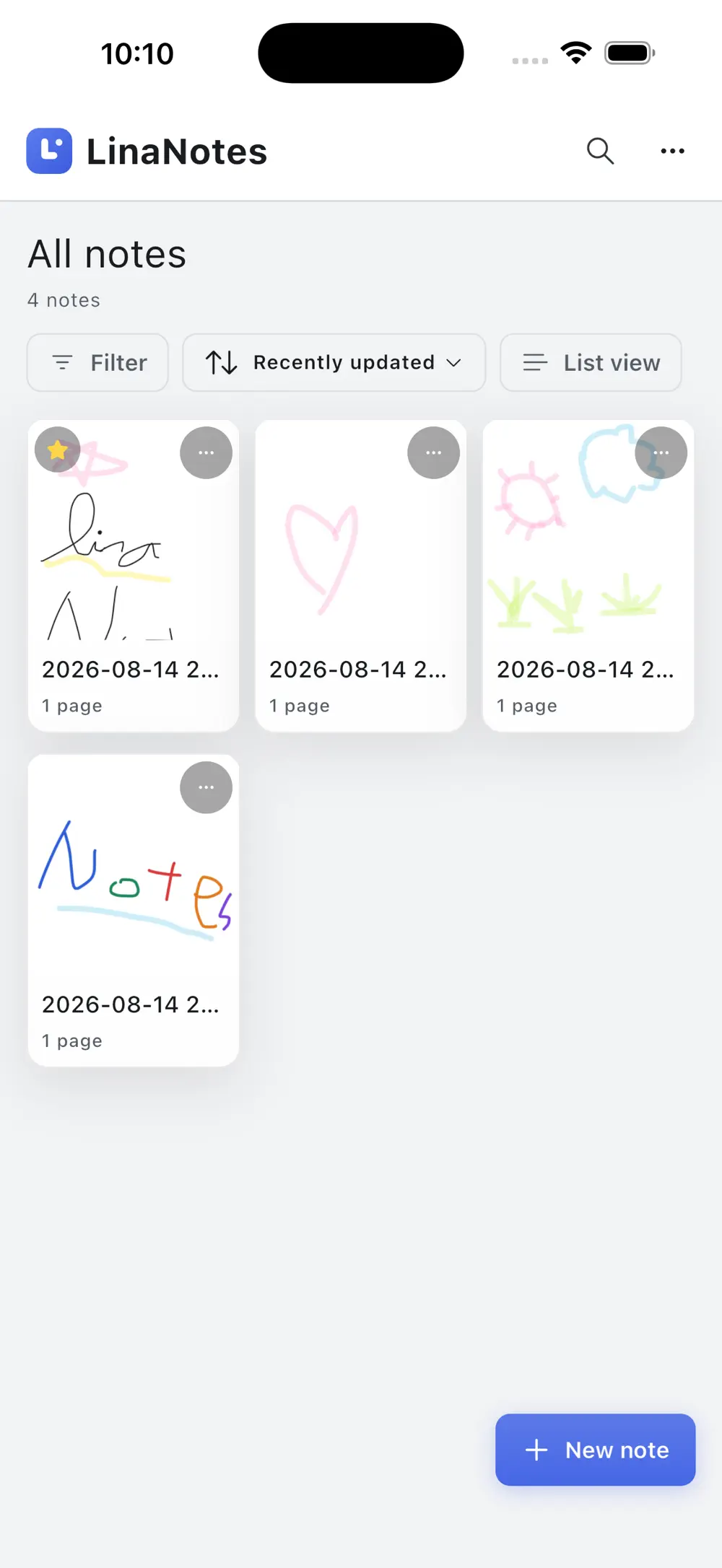Open more options on the Lina signature note
Screen dimensions: 722x1568
(x=206, y=452)
